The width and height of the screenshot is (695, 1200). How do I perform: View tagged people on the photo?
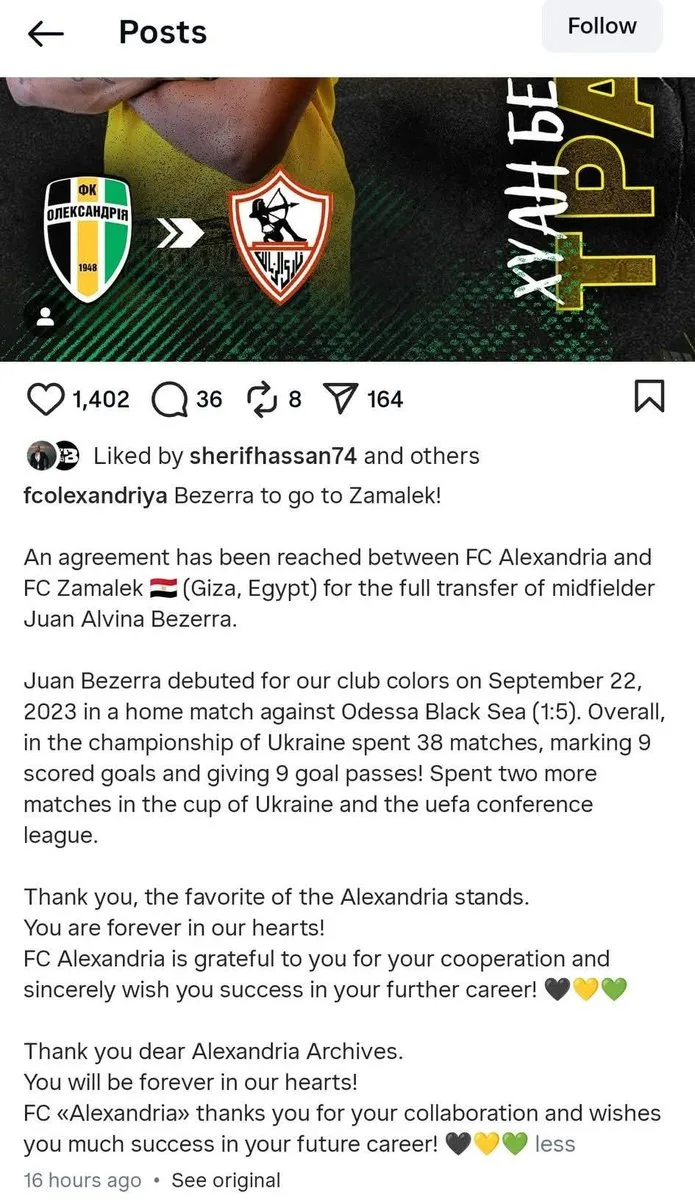click(45, 317)
